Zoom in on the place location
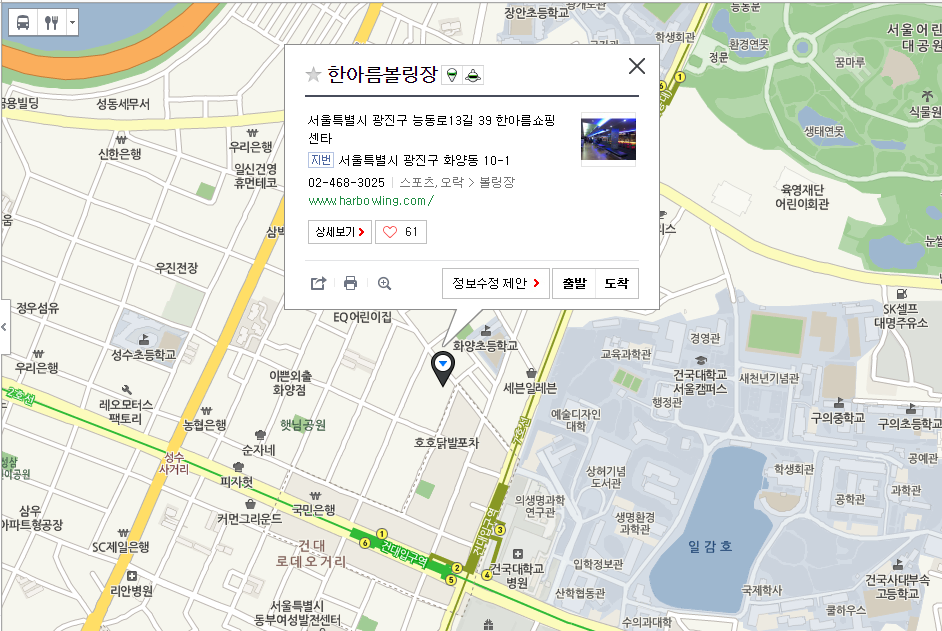This screenshot has height=631, width=942. click(x=384, y=283)
